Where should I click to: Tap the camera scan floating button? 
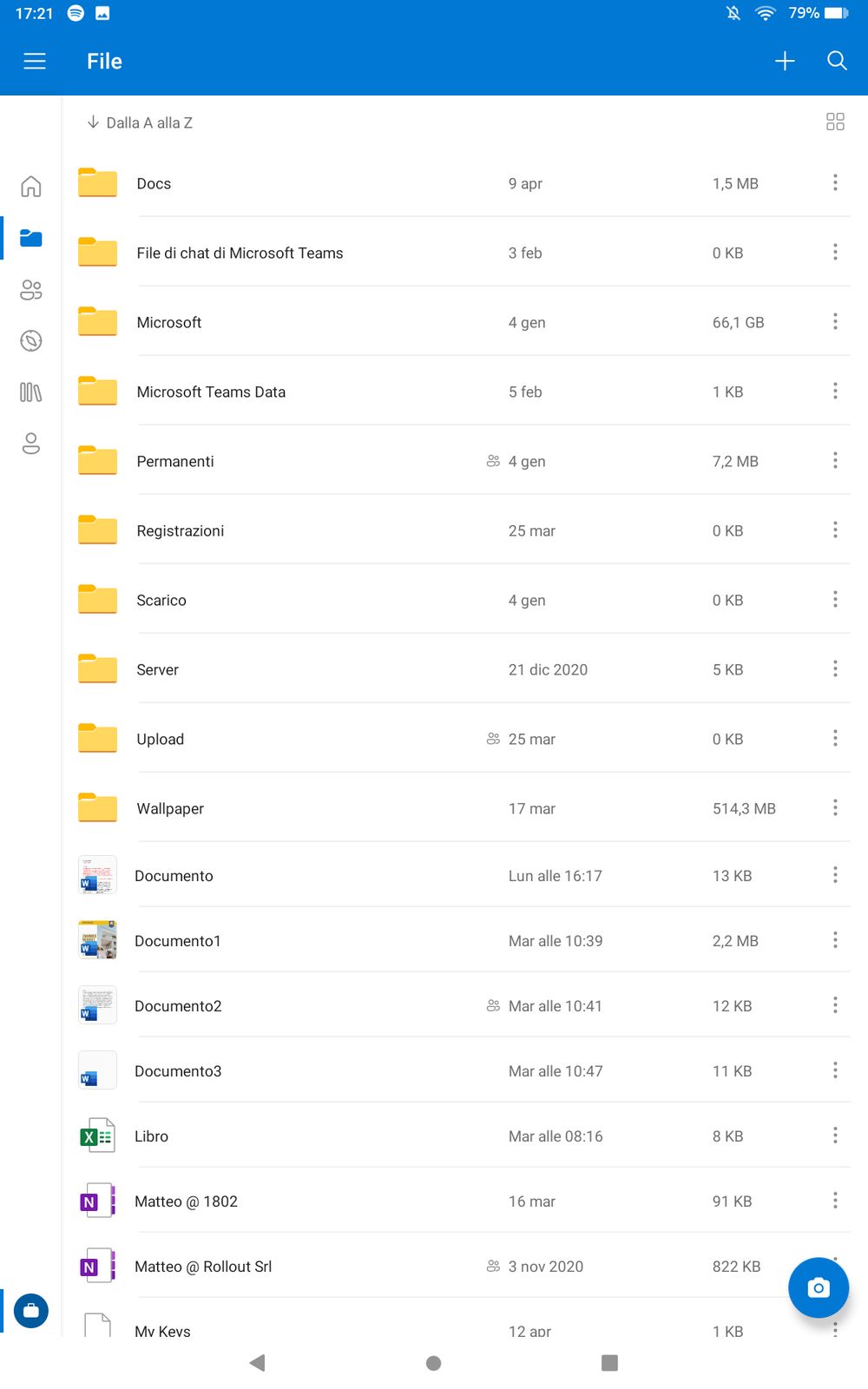tap(818, 1287)
